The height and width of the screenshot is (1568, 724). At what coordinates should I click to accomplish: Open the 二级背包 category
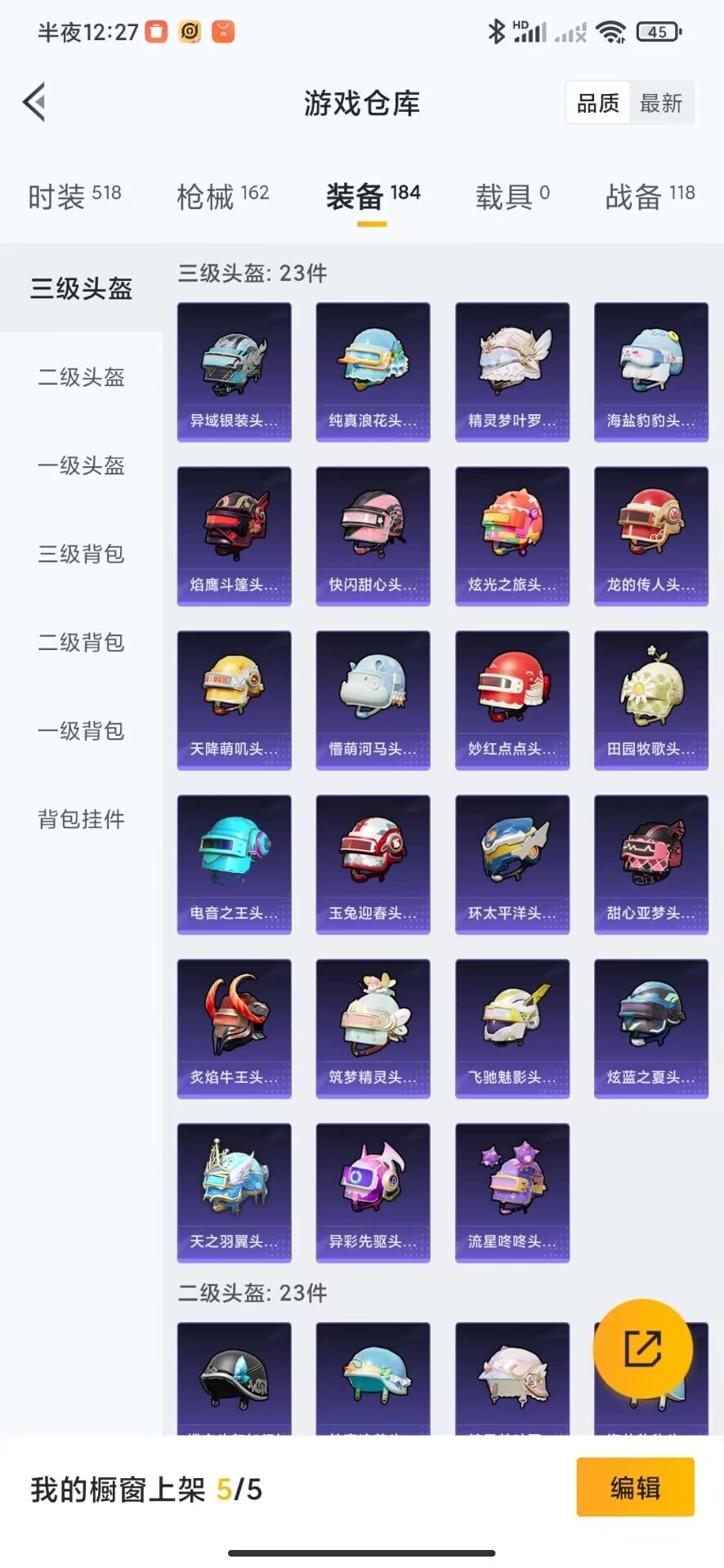click(81, 642)
